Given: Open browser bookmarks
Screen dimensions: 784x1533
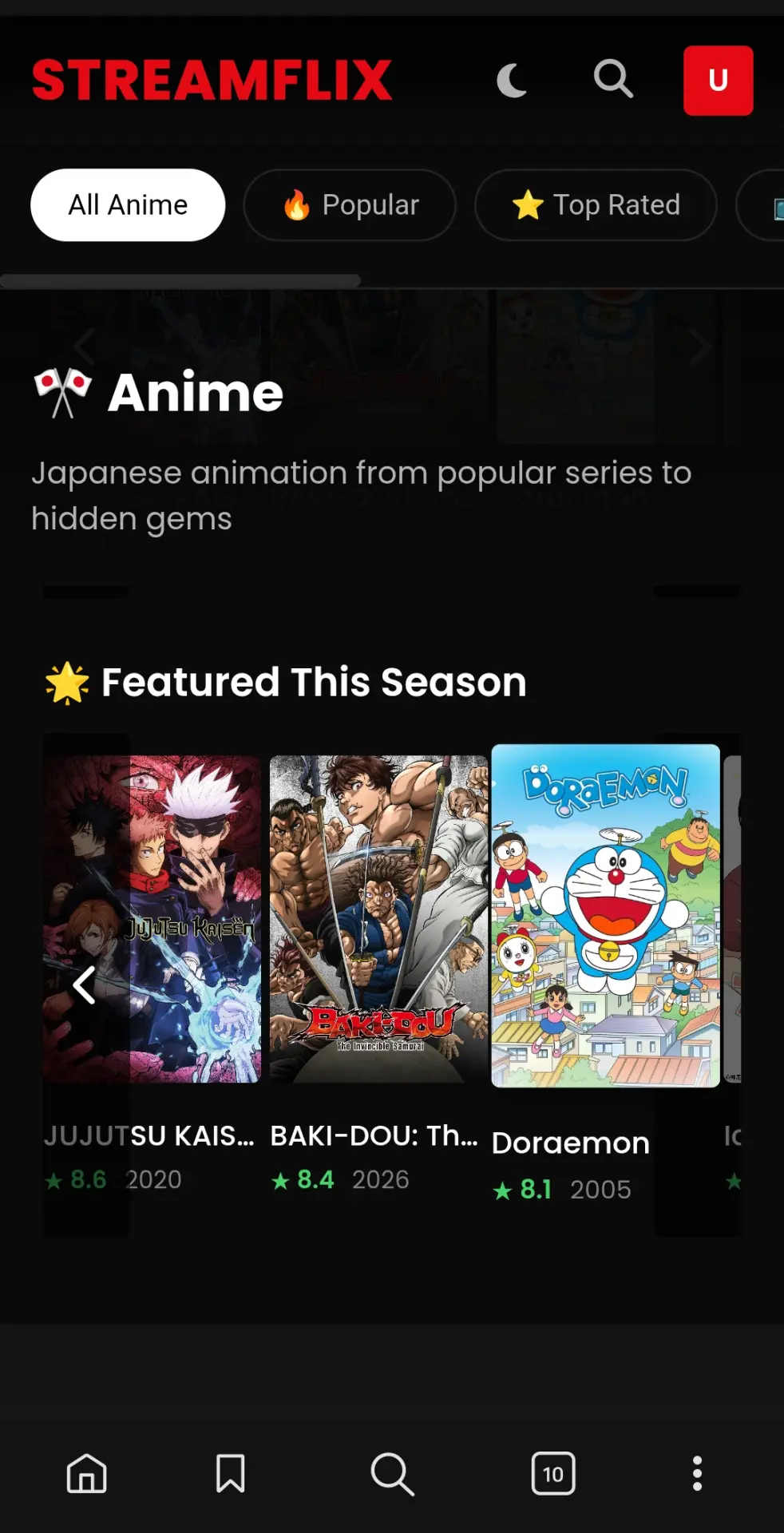Looking at the screenshot, I should [x=231, y=1473].
